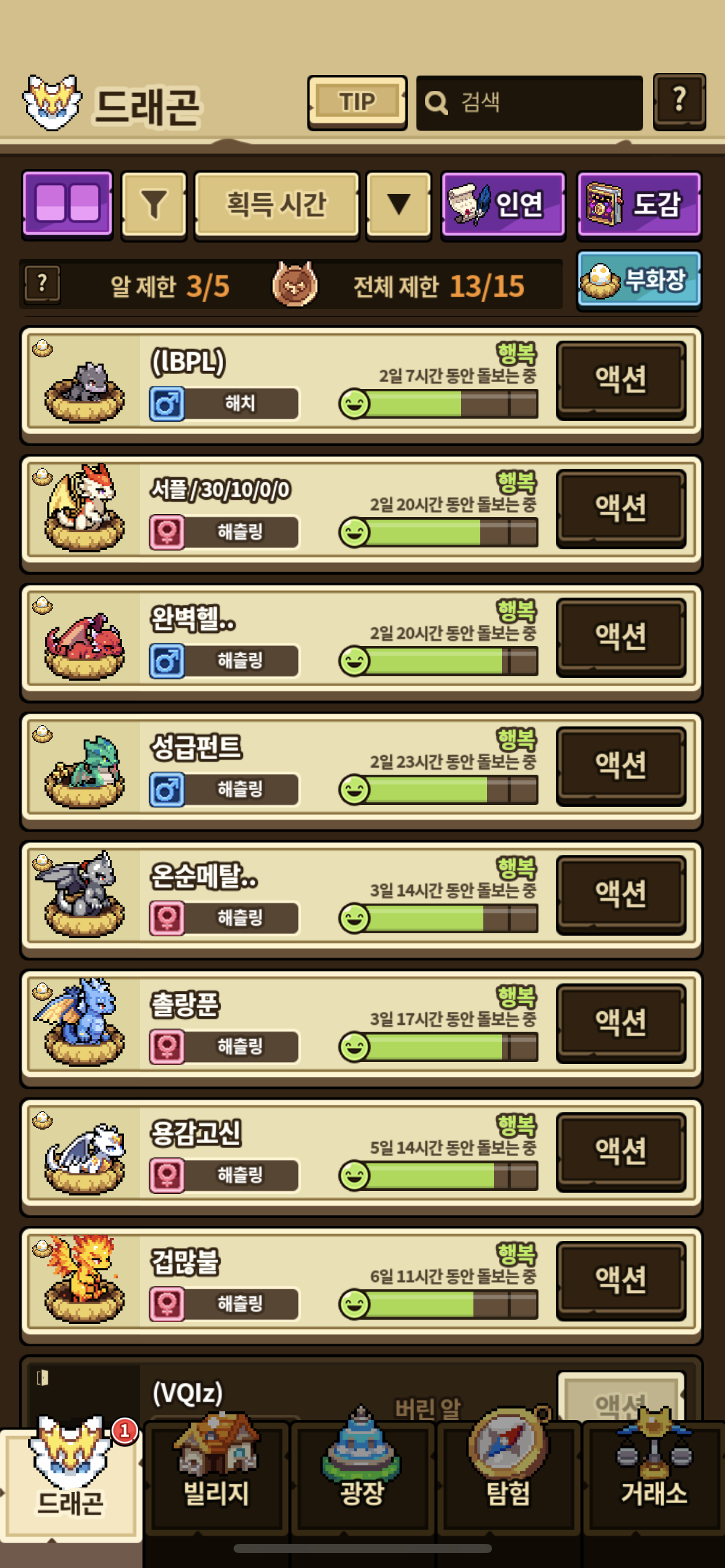This screenshot has height=1568, width=725.
Task: Open the 도감 collection book
Action: [638, 205]
